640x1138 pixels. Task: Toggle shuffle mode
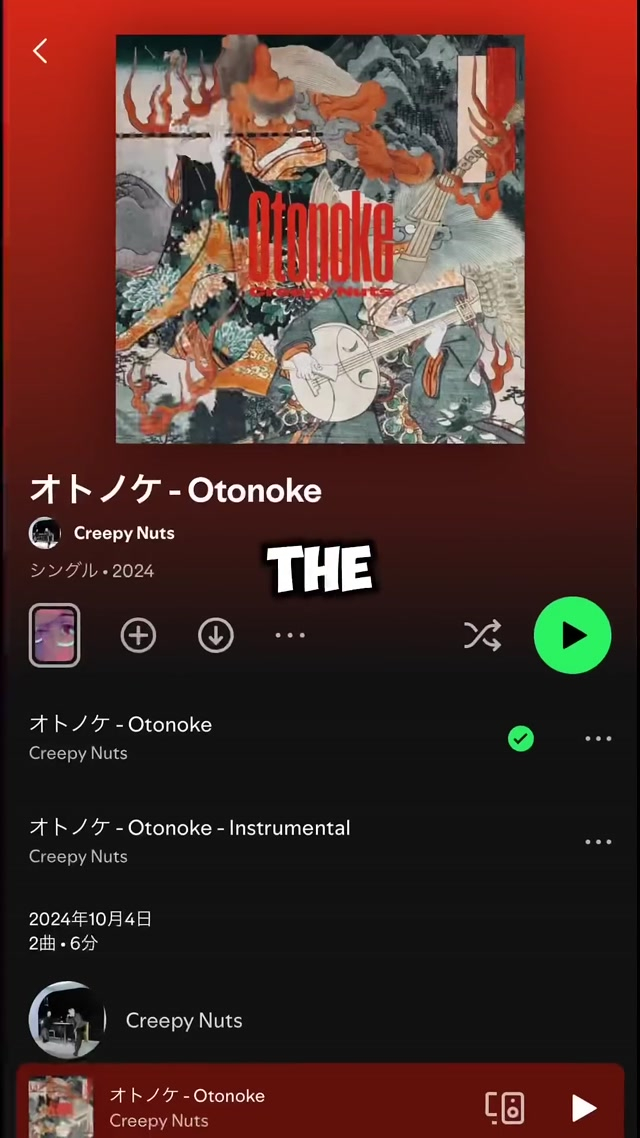[482, 635]
